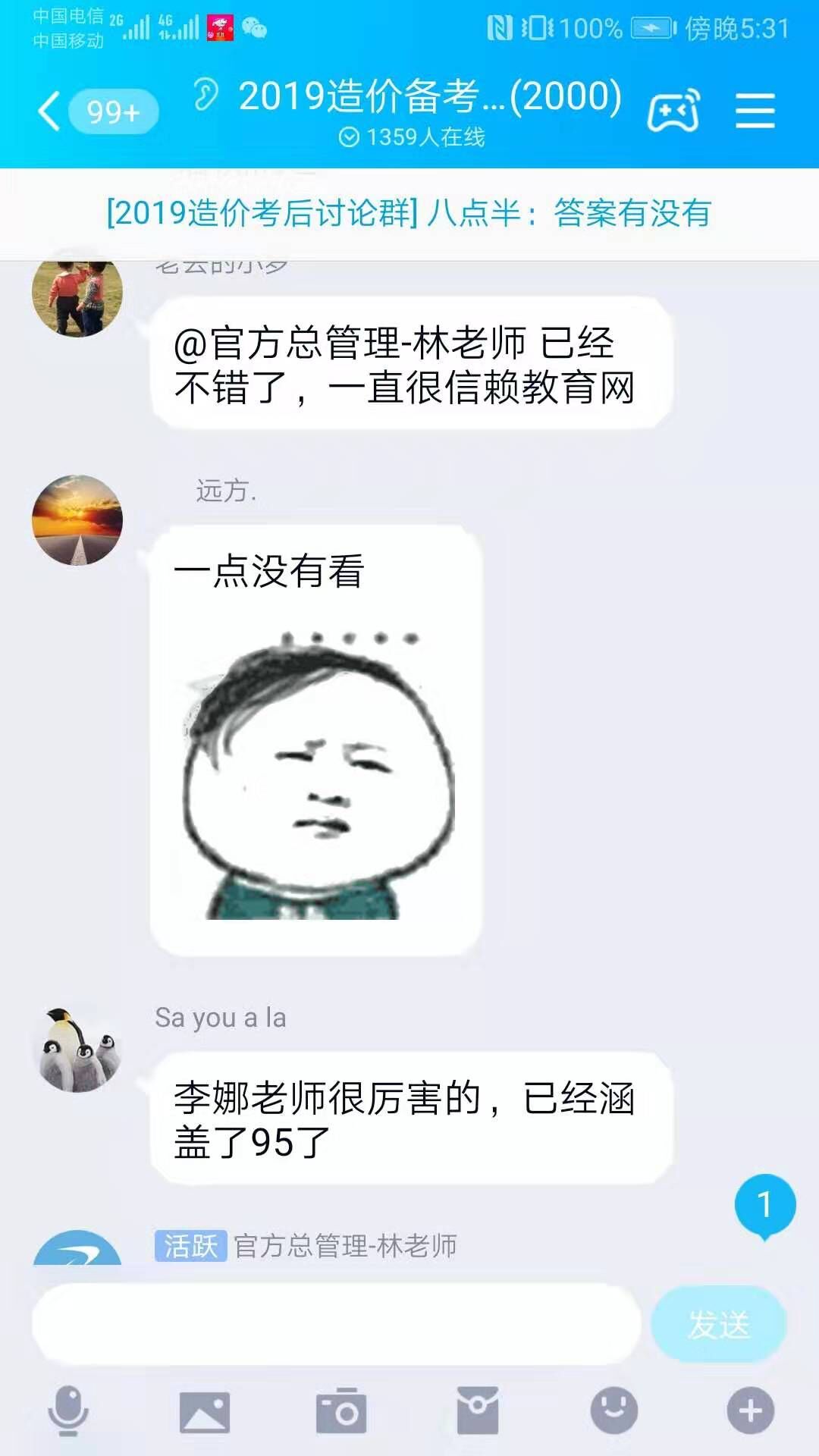The width and height of the screenshot is (819, 1456).
Task: Choose a photo from the gallery icon
Action: click(204, 1411)
